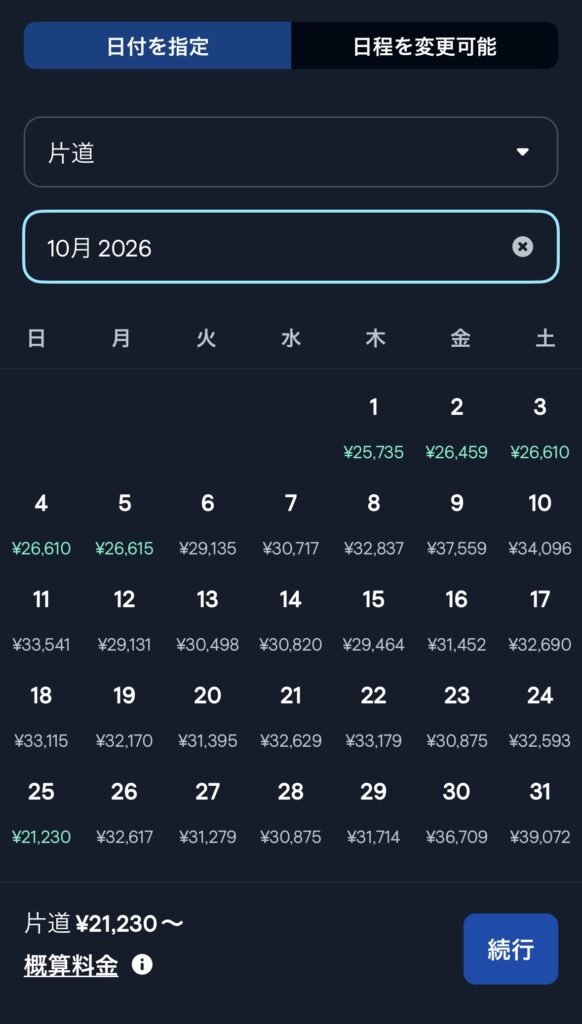Viewport: 582px width, 1024px height.
Task: Select October 3 at ¥26,610
Action: pos(540,428)
